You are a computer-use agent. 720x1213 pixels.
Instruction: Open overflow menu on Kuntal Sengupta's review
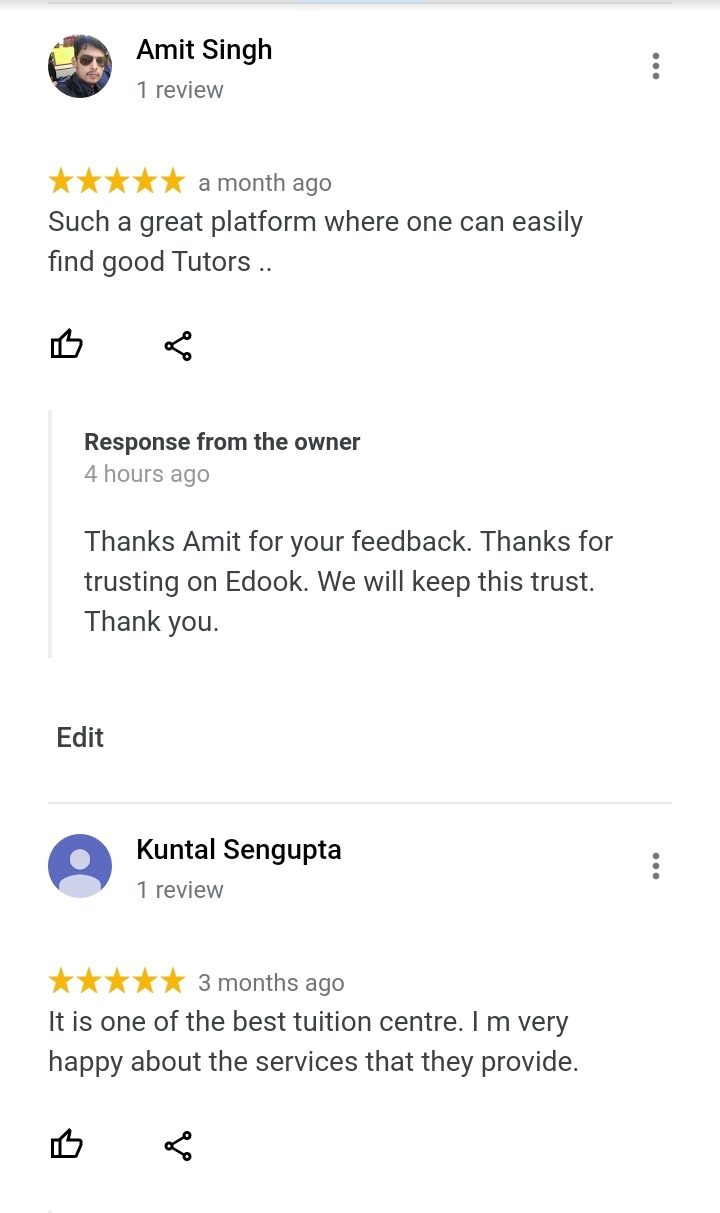pyautogui.click(x=656, y=866)
